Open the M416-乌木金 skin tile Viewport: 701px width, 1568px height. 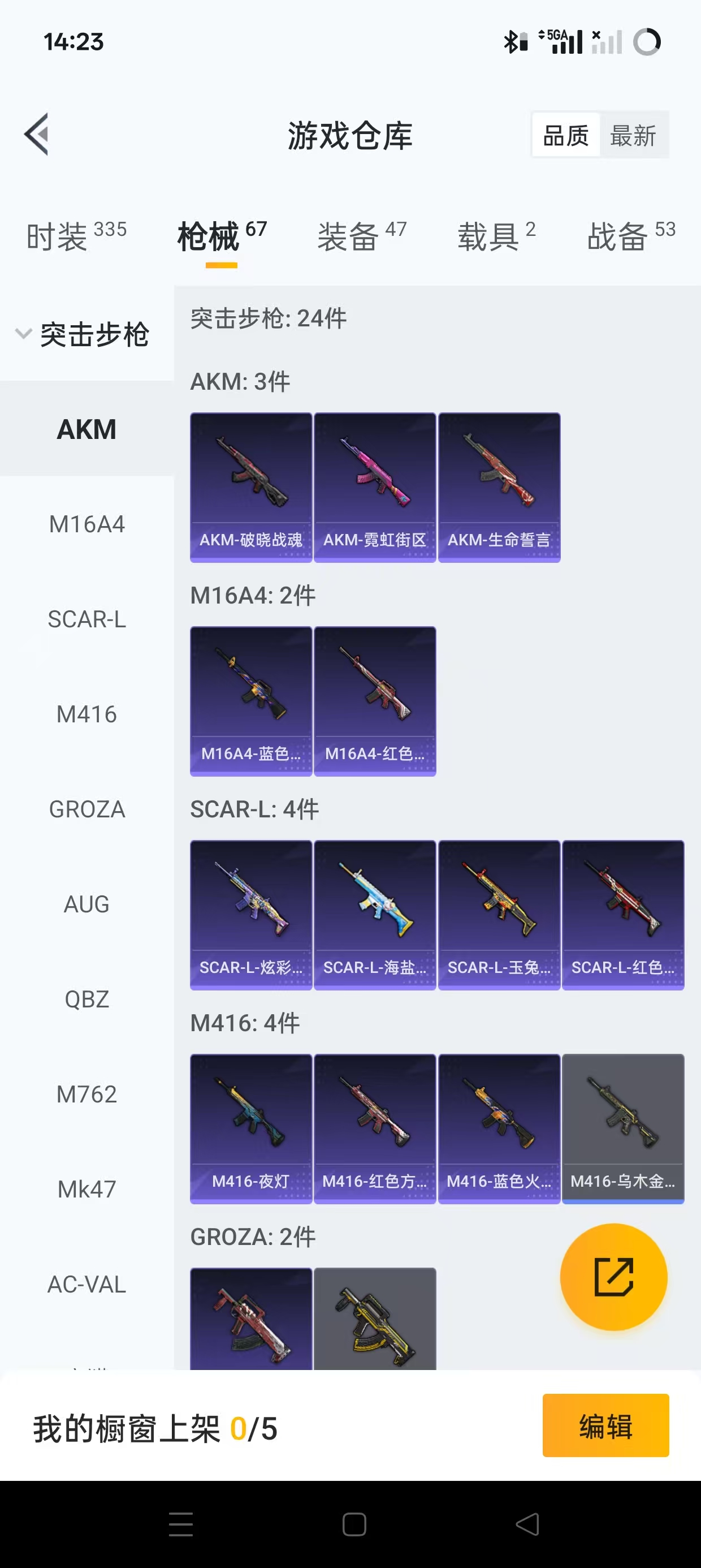(x=623, y=1128)
